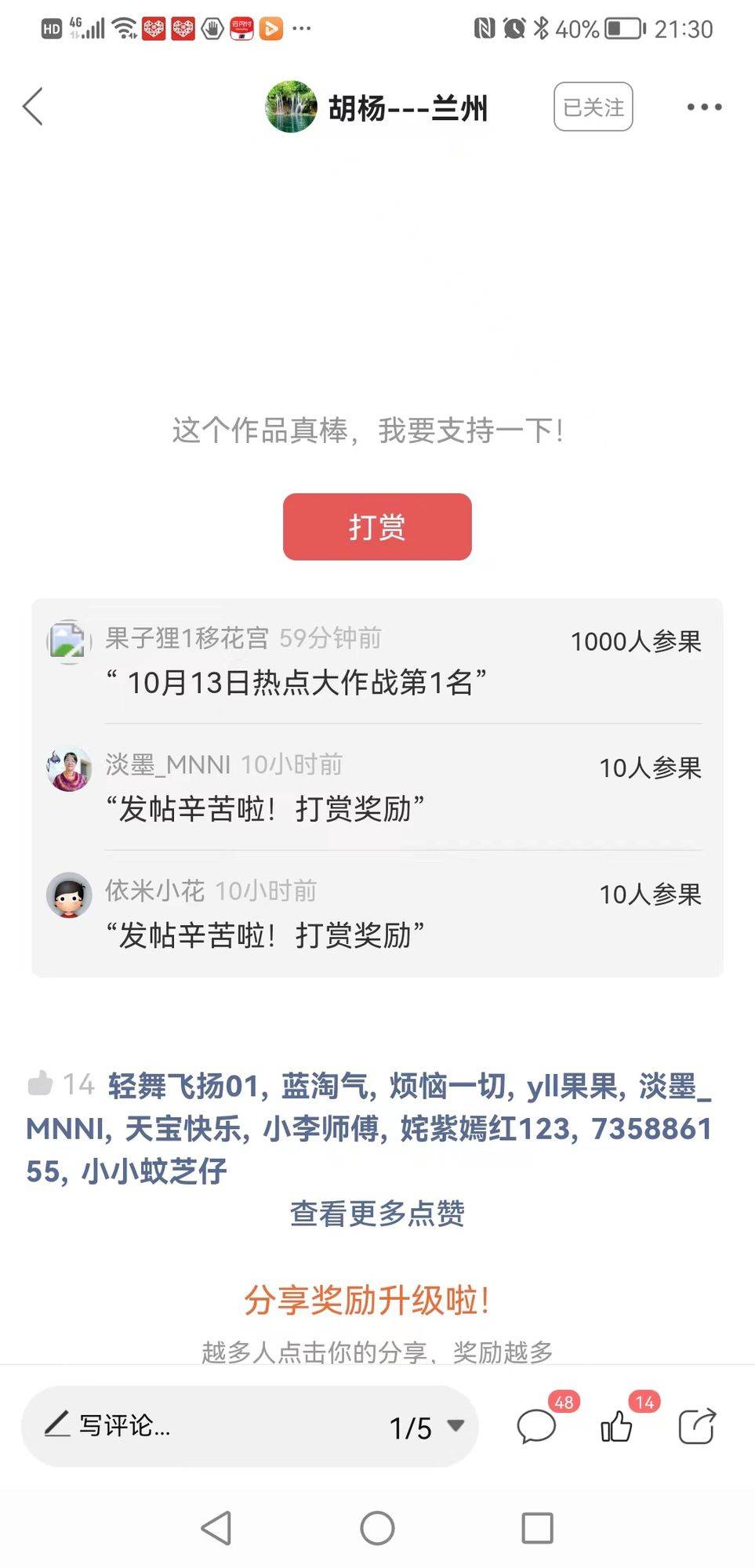
Task: Tap the 写评论 comment field
Action: tap(196, 1425)
